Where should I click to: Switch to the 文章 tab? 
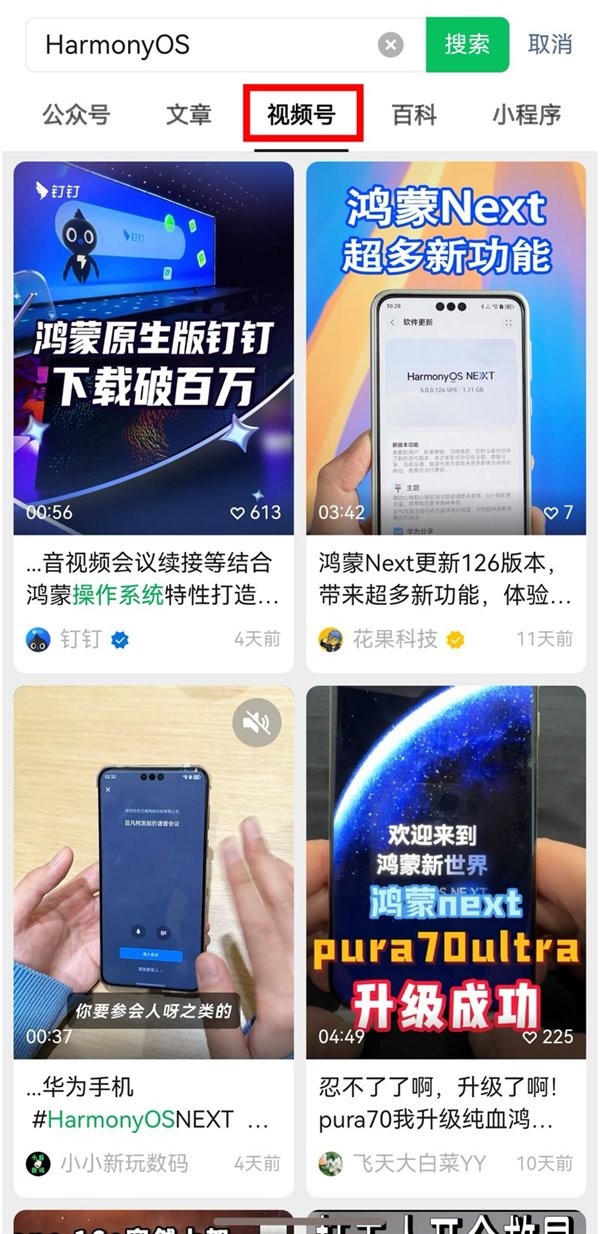click(x=189, y=115)
